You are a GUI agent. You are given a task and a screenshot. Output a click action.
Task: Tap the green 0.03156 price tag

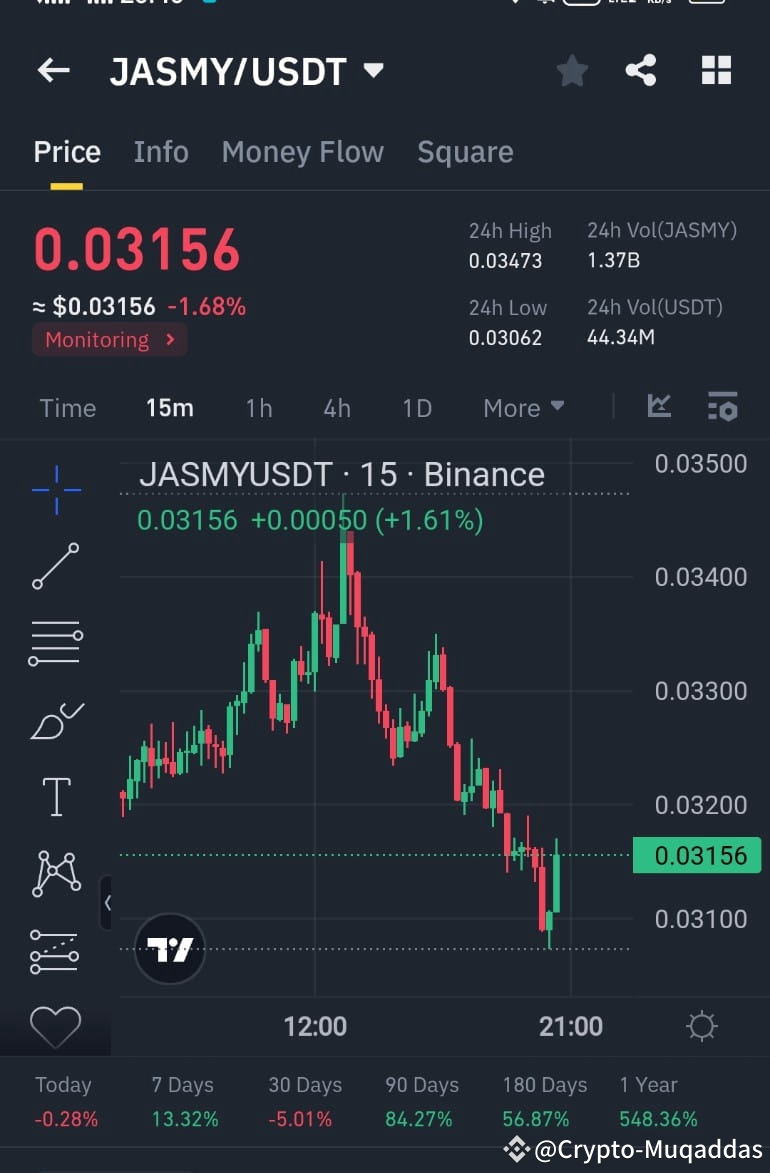click(697, 855)
